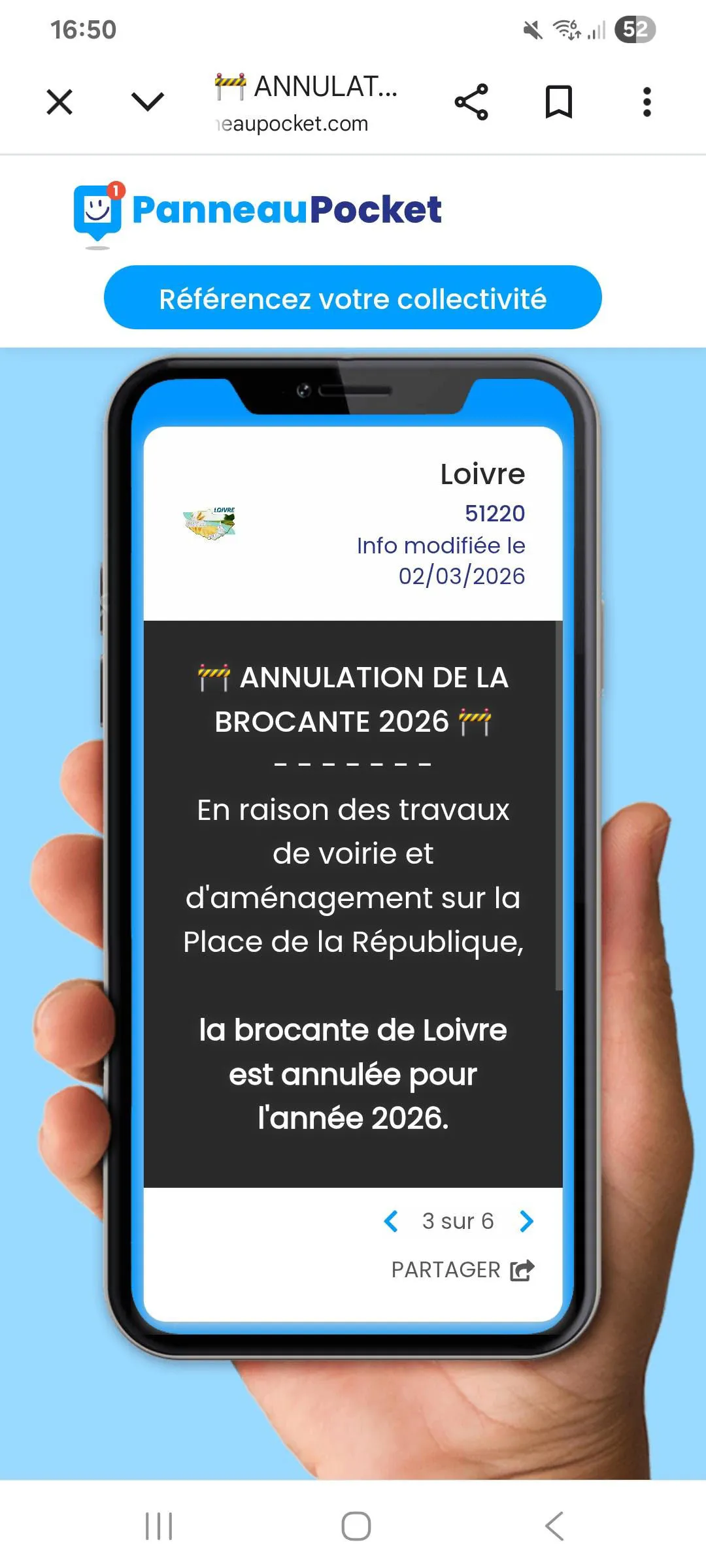Tap Référencez votre collectivité button
706x1568 pixels.
pos(352,298)
